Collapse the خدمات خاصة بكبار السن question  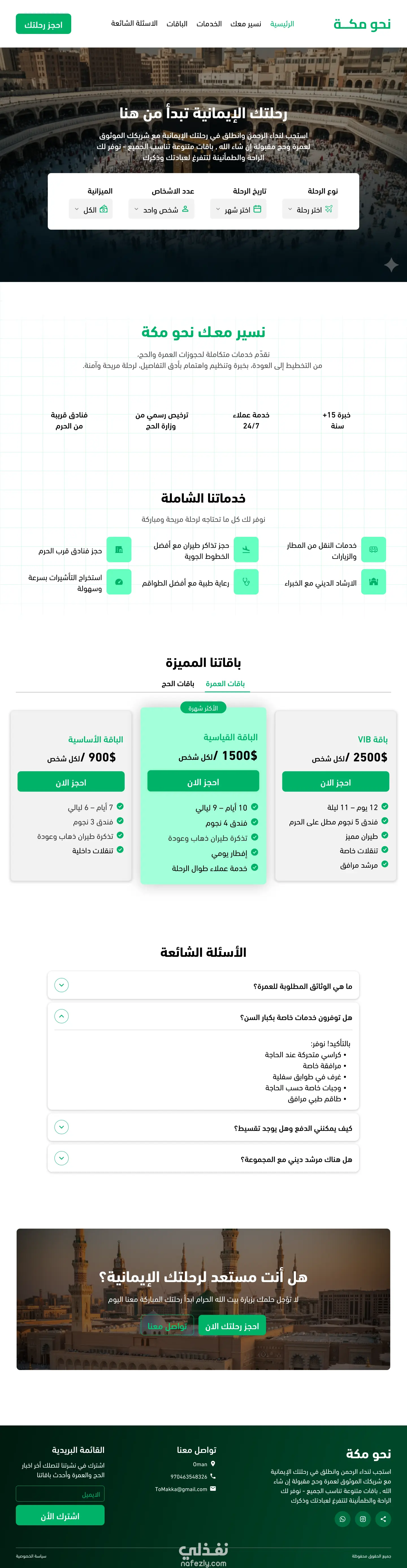pyautogui.click(x=61, y=1016)
